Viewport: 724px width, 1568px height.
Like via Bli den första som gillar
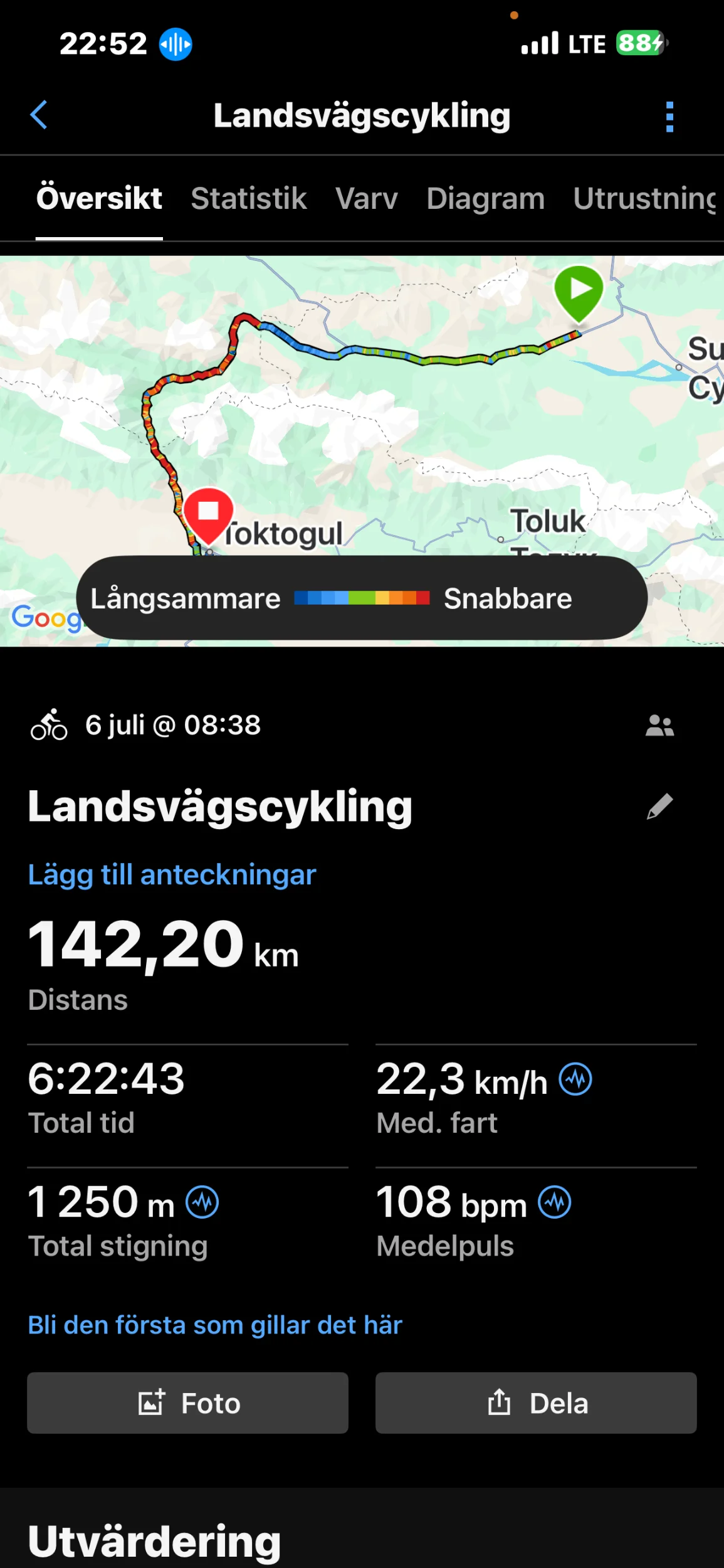tap(215, 1325)
